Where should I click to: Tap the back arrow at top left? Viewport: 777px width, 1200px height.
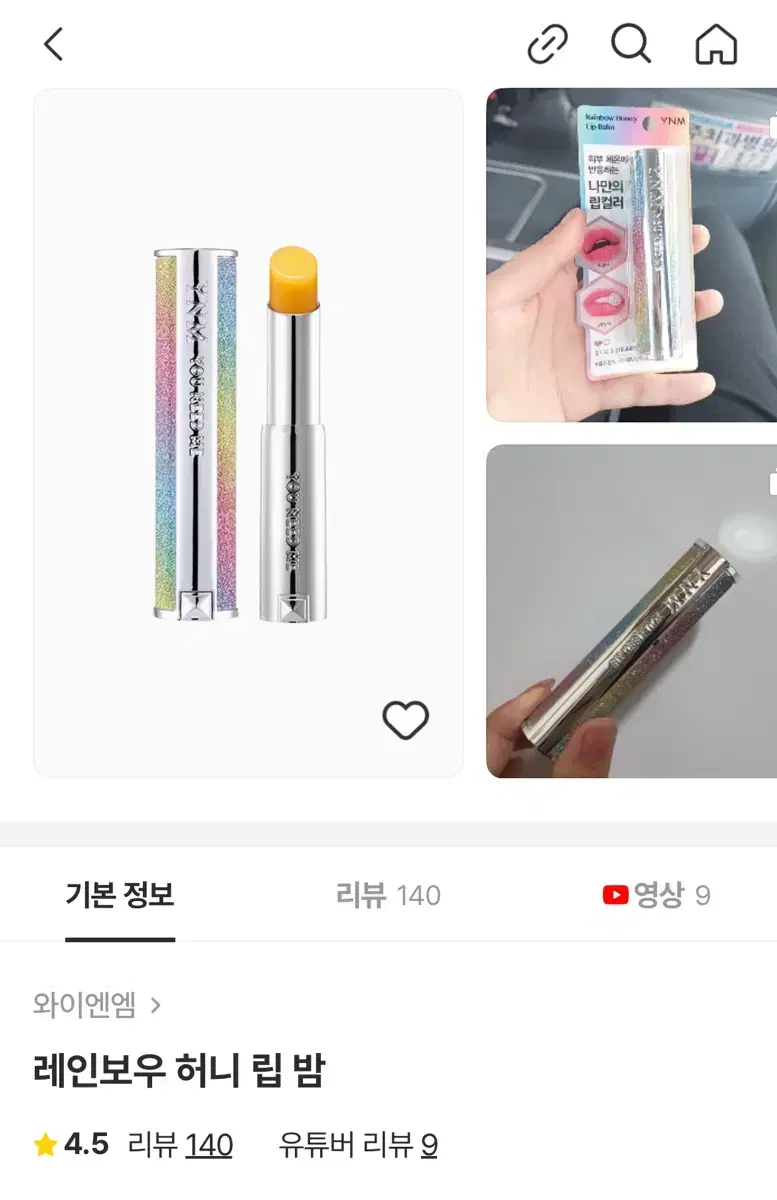[x=54, y=44]
